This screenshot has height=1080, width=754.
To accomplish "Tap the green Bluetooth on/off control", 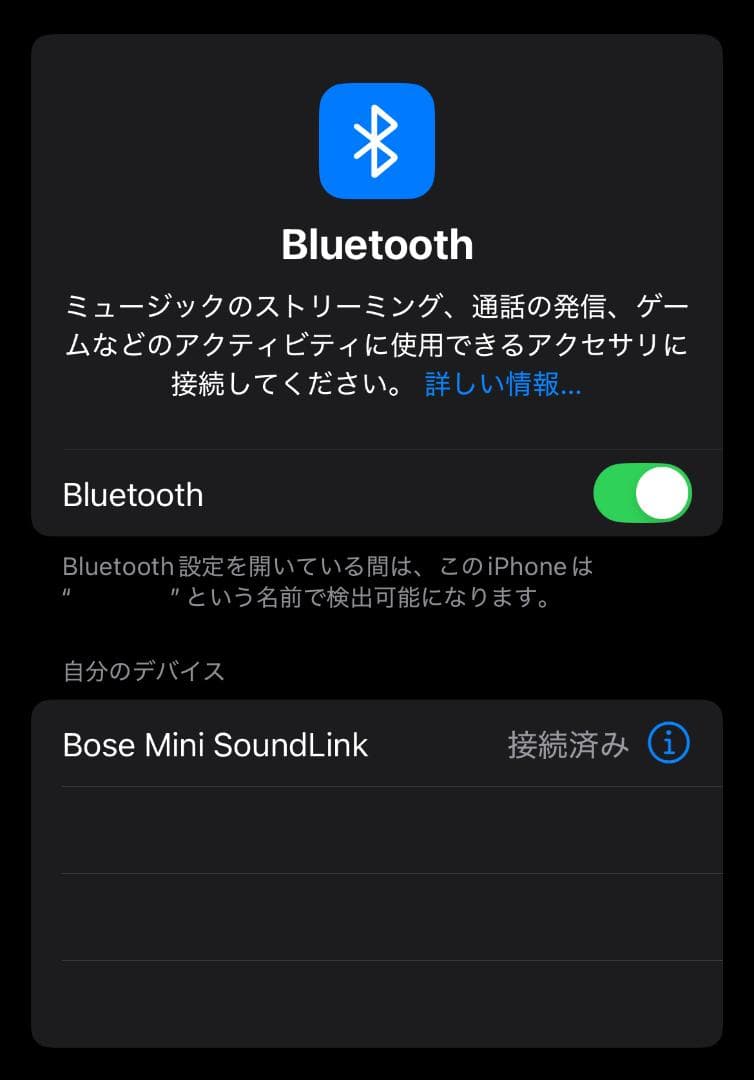I will pos(643,493).
